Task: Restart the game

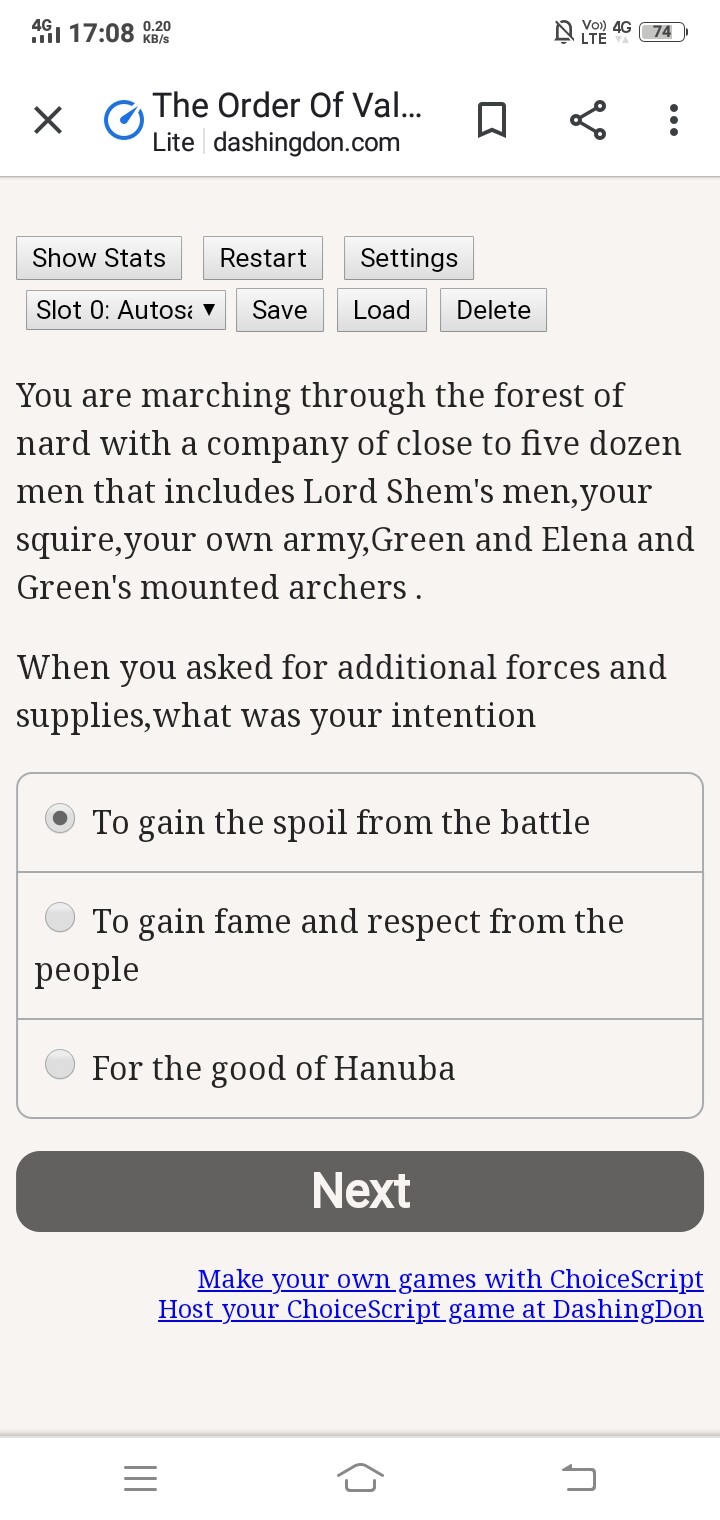Action: (263, 258)
